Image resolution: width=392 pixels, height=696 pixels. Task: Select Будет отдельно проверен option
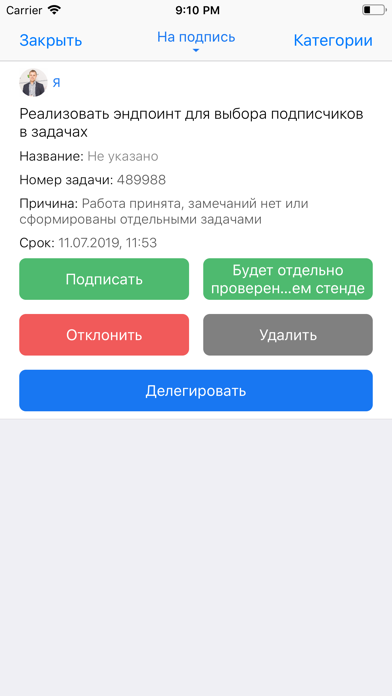click(x=288, y=279)
